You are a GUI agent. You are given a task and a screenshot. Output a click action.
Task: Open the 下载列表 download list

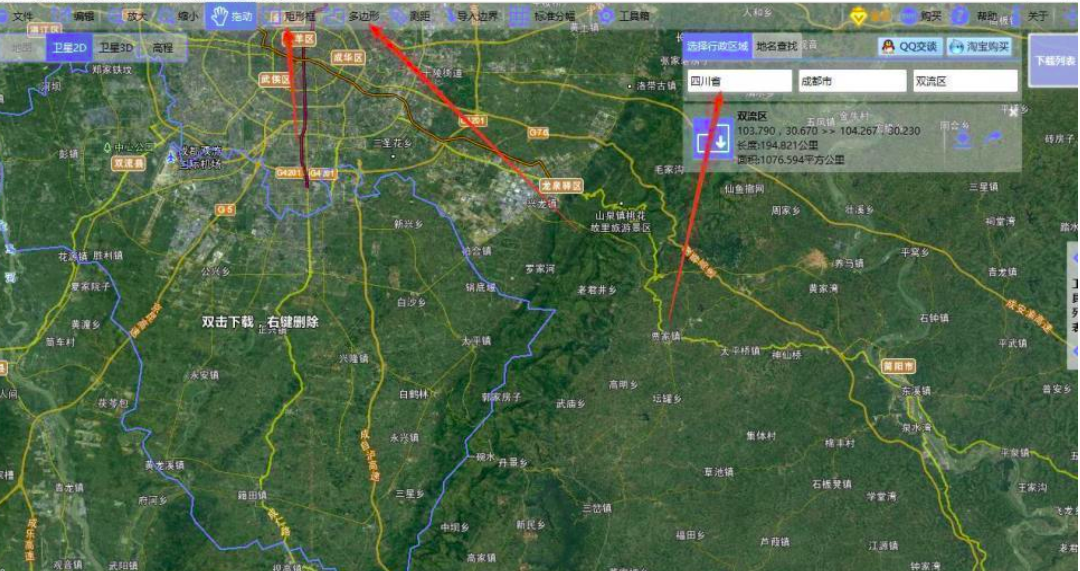1054,61
